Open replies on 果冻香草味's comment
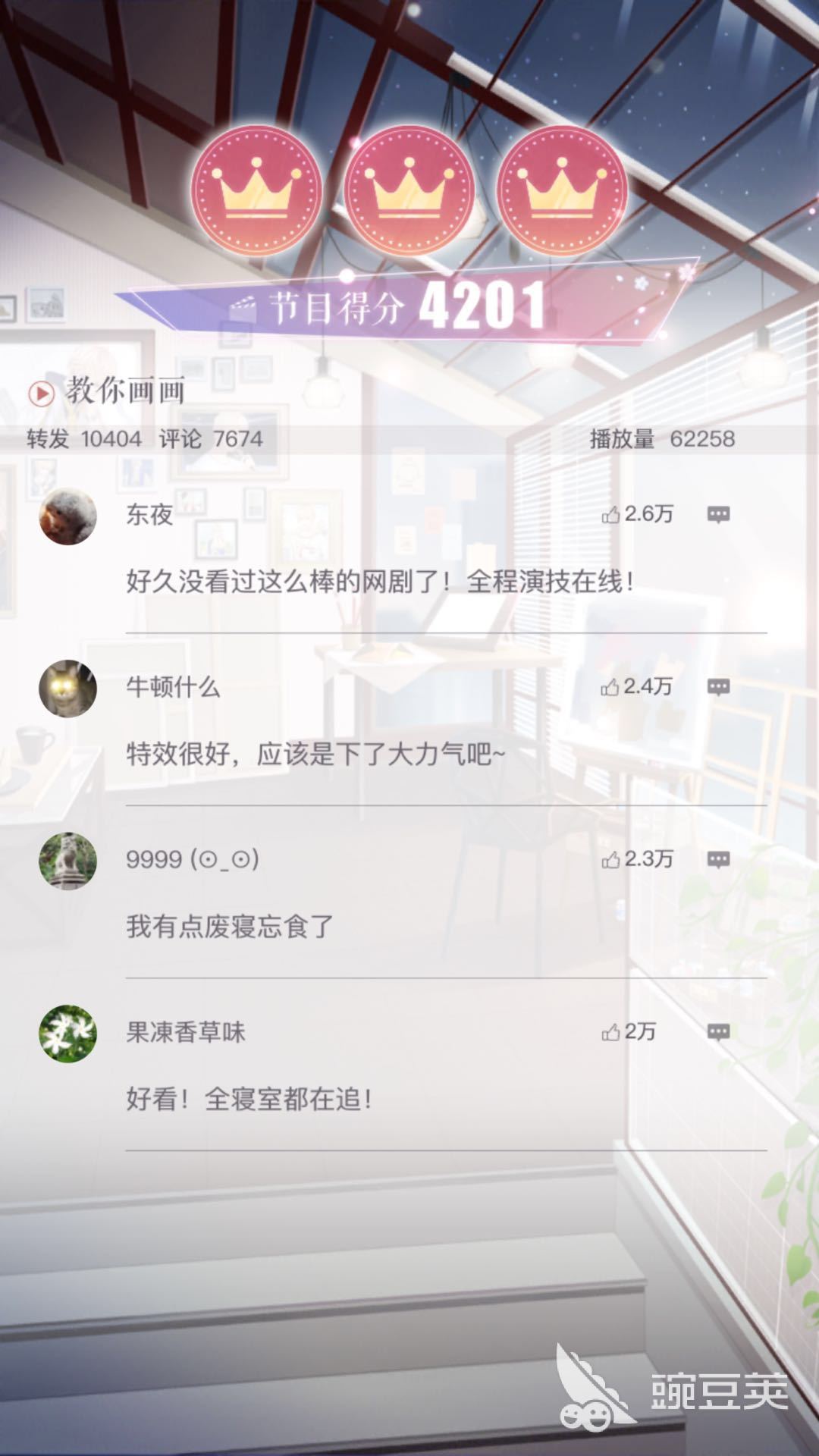The width and height of the screenshot is (819, 1456). (718, 1032)
